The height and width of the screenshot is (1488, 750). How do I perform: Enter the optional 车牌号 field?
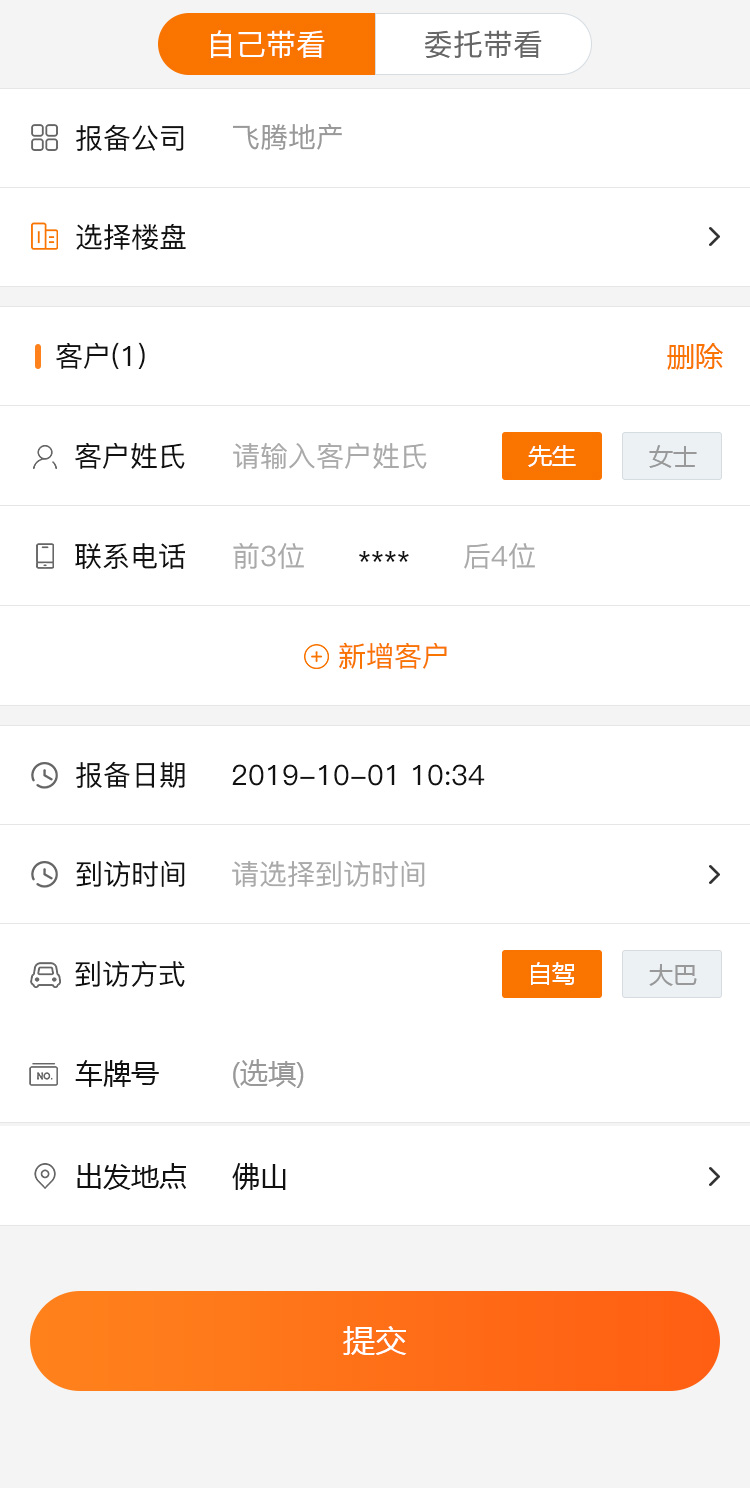click(x=400, y=1074)
